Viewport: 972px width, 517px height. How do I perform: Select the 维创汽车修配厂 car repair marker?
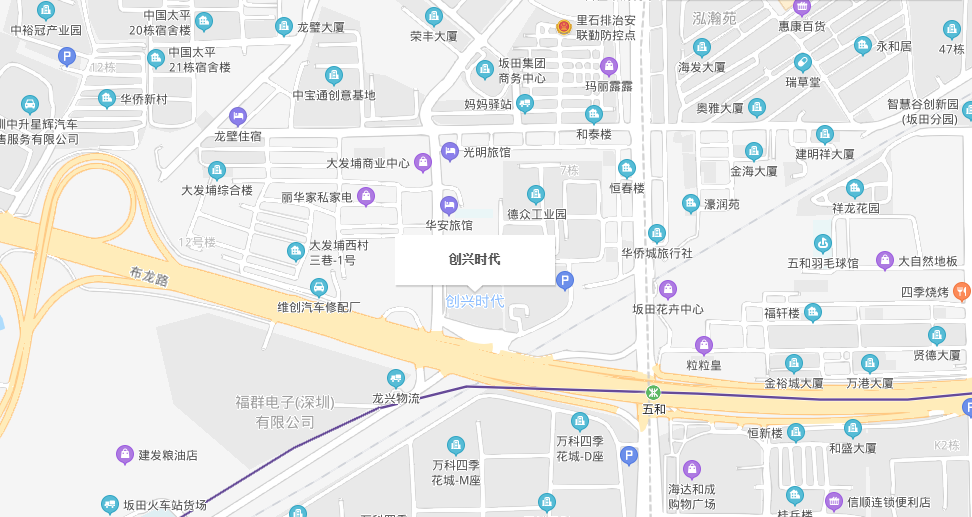pos(319,288)
